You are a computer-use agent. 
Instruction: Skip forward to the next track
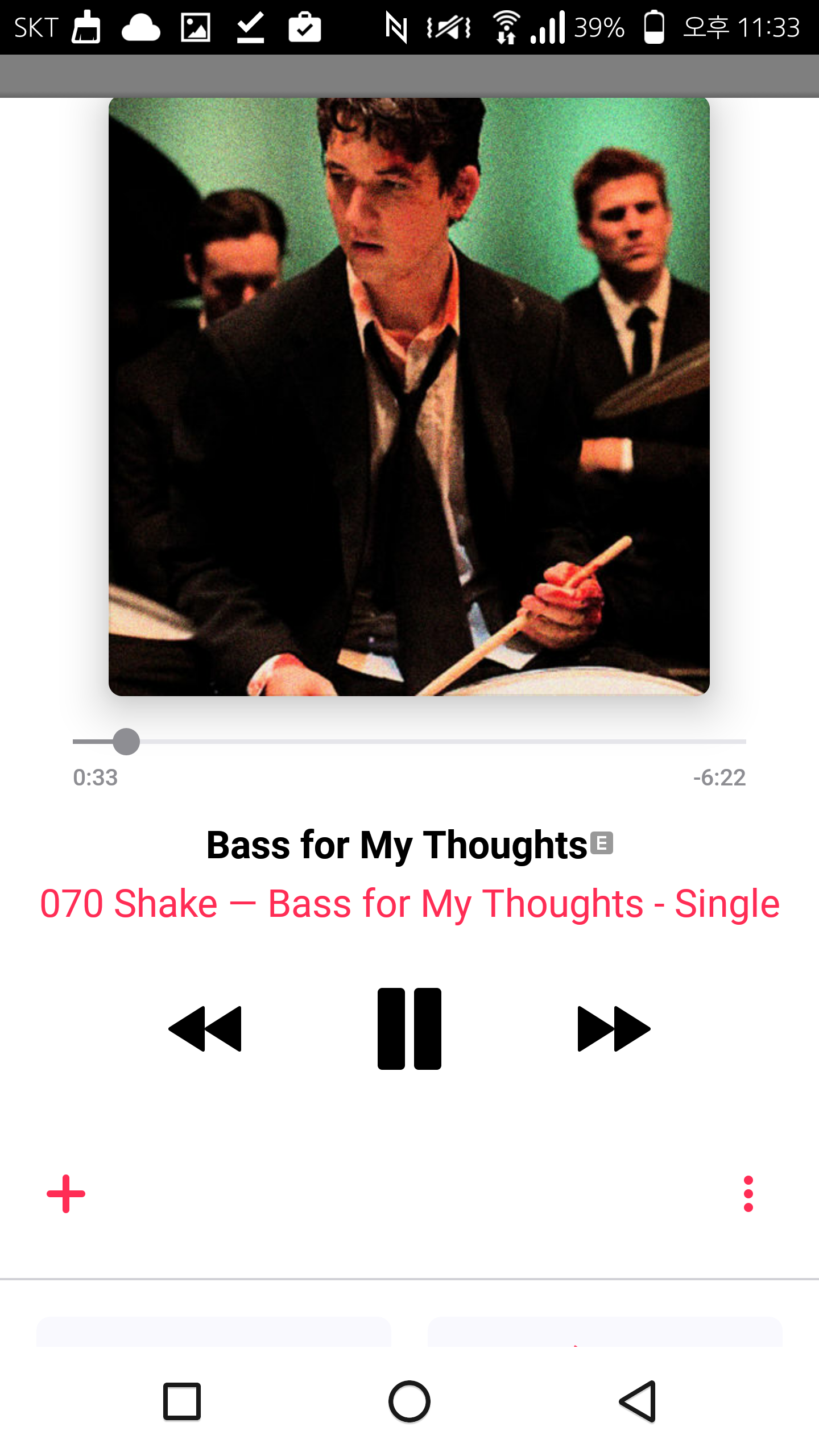click(x=614, y=1028)
